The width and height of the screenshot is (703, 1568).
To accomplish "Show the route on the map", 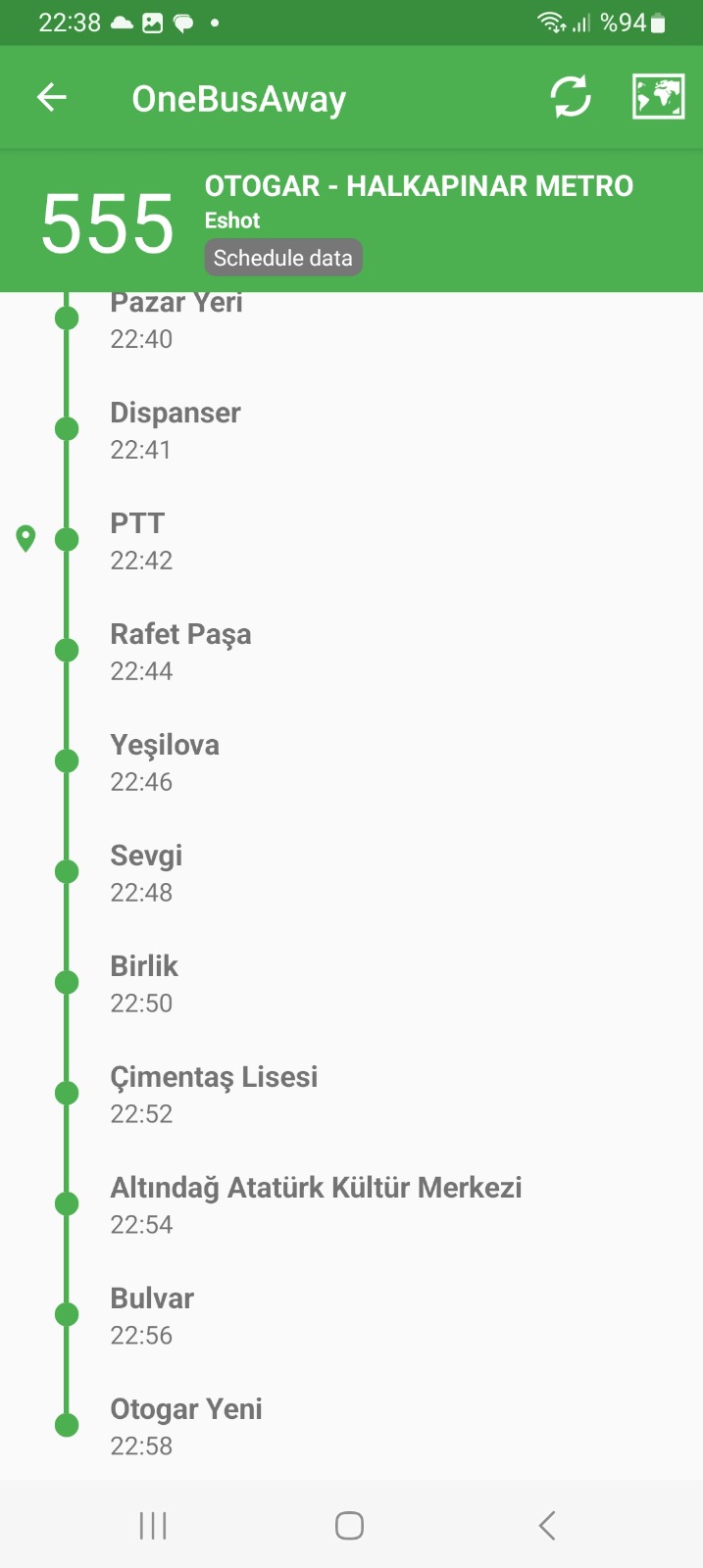I will tap(658, 97).
